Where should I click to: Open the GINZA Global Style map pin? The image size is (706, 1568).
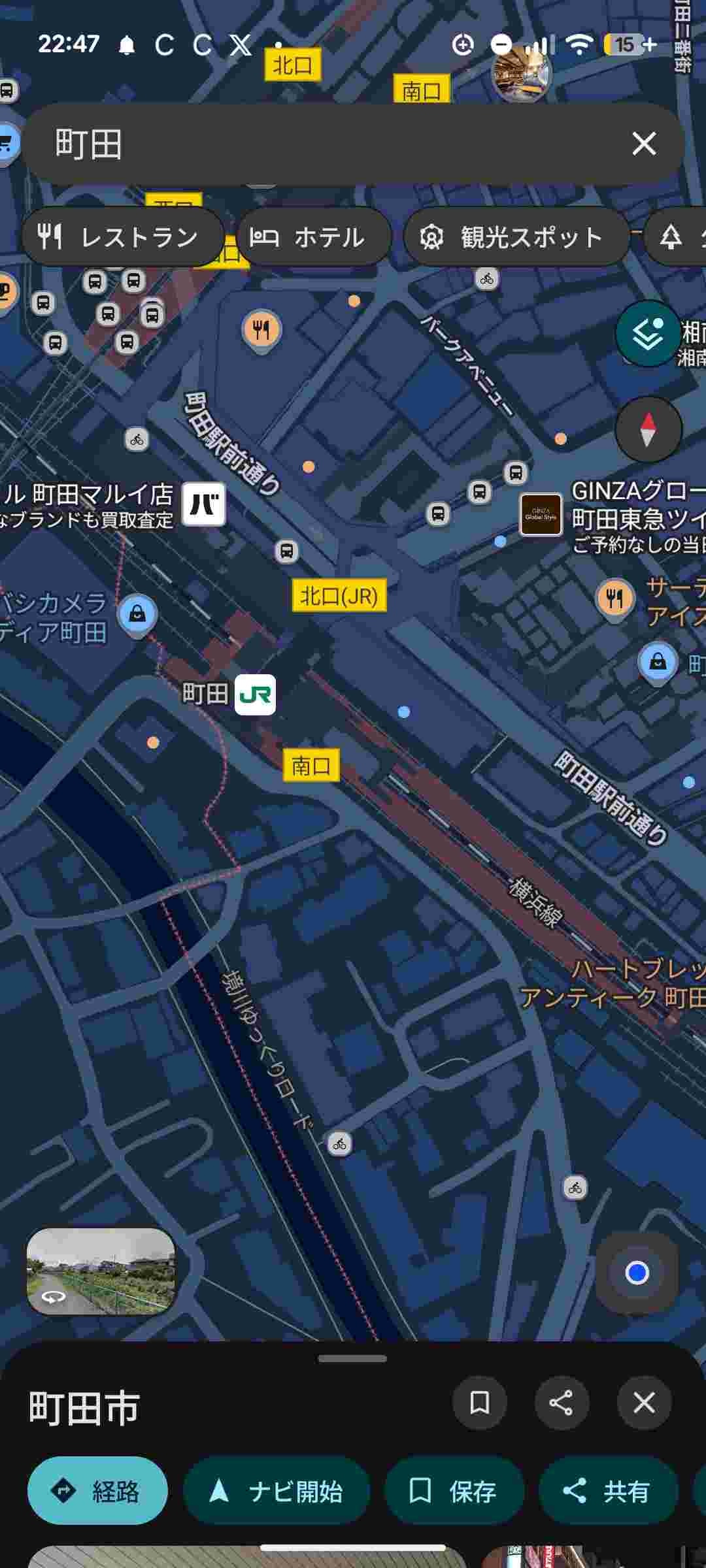click(x=541, y=515)
